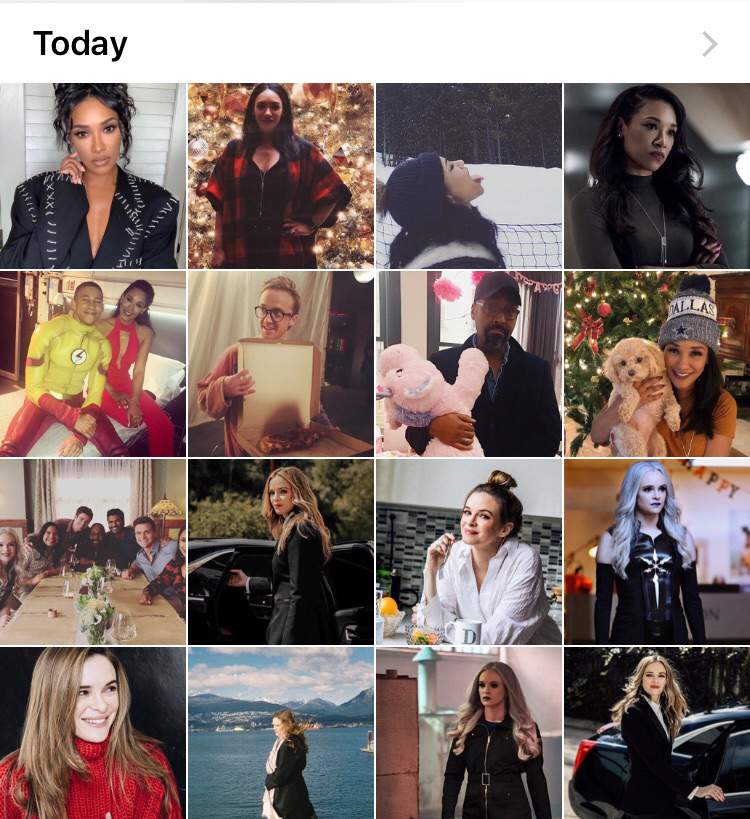View the woman with necklace in dark room
This screenshot has width=750, height=819.
[656, 176]
